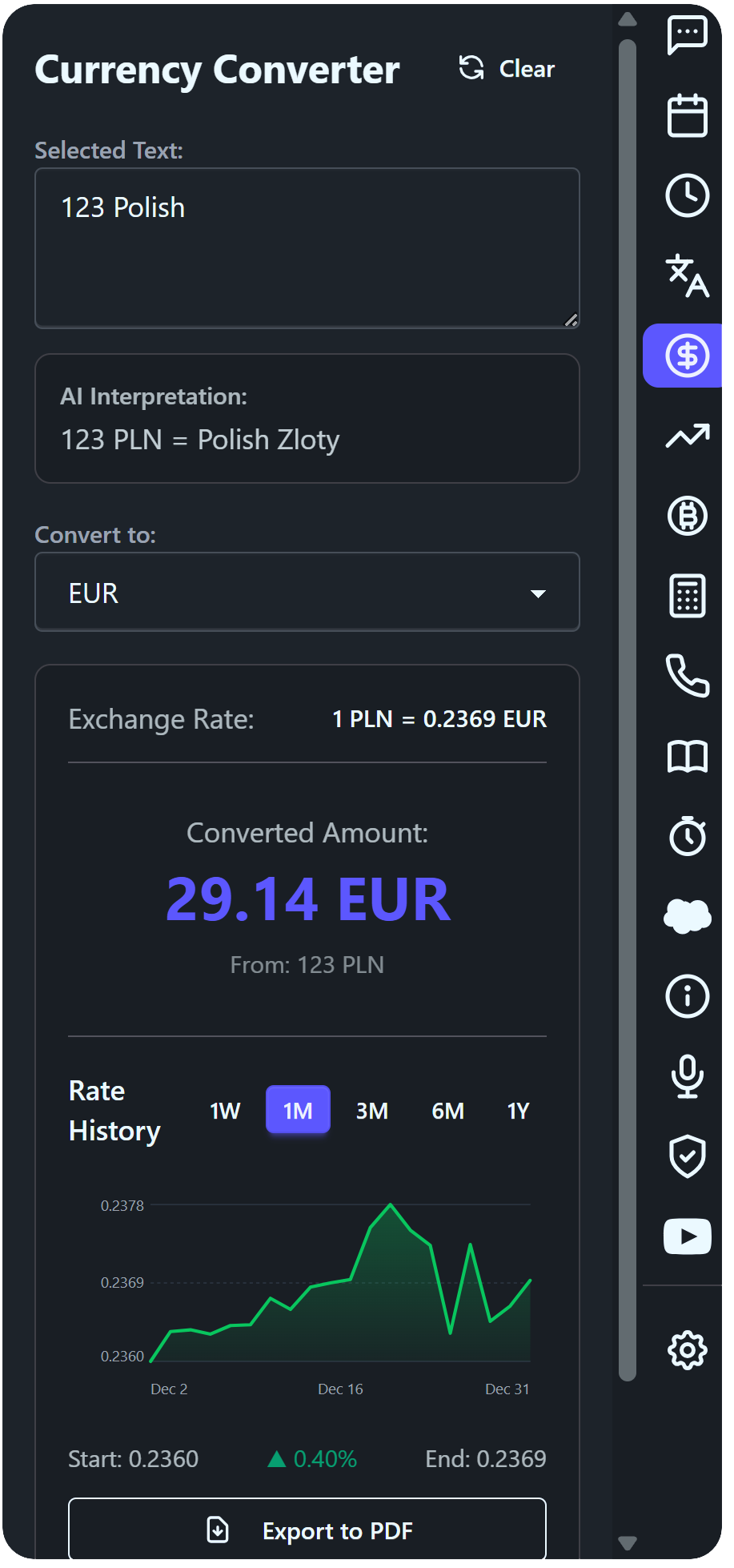Viewport: 734px width, 1568px height.
Task: Activate the voice microphone tool
Action: point(685,1076)
